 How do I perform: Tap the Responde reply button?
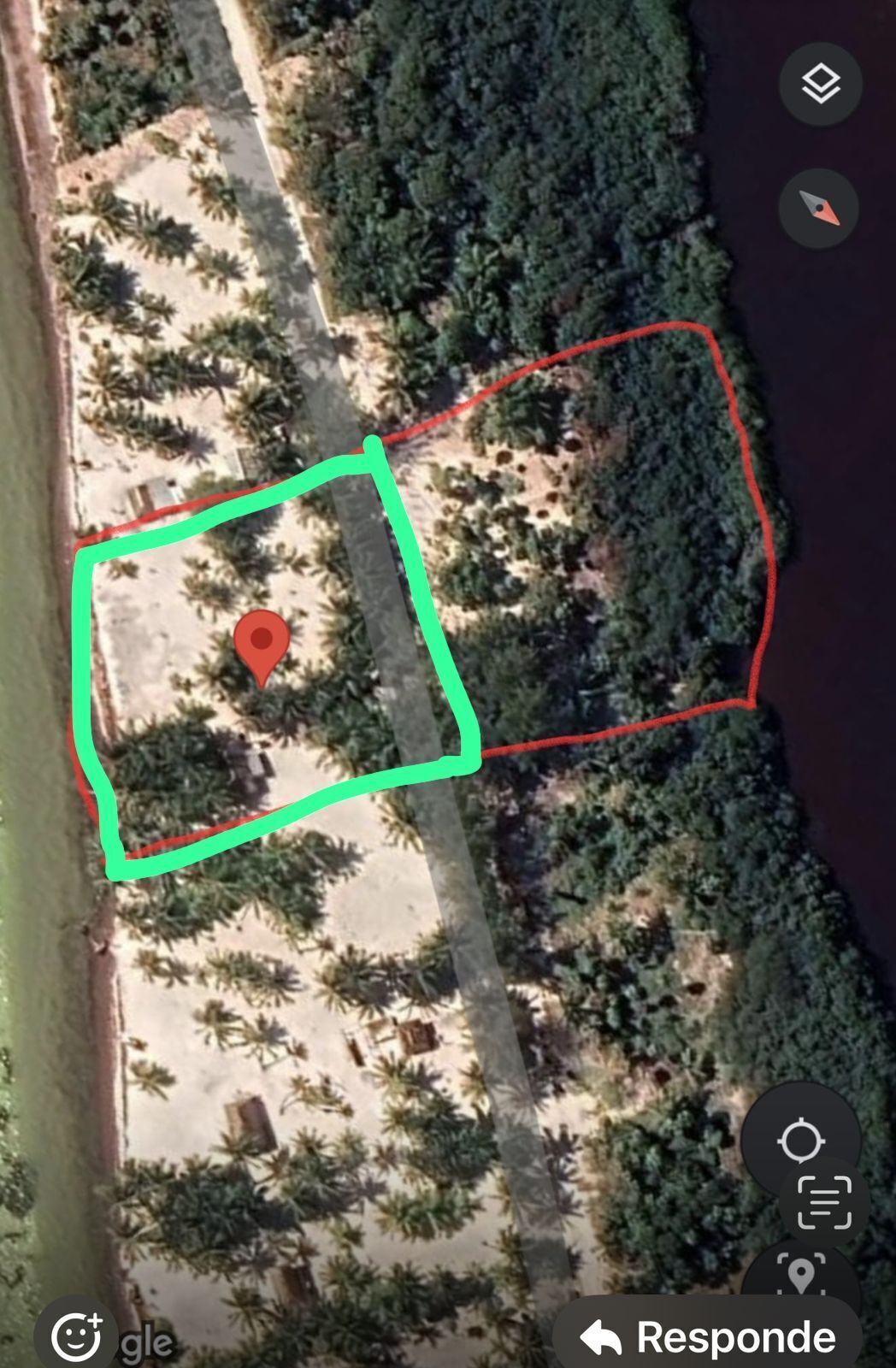click(708, 1337)
